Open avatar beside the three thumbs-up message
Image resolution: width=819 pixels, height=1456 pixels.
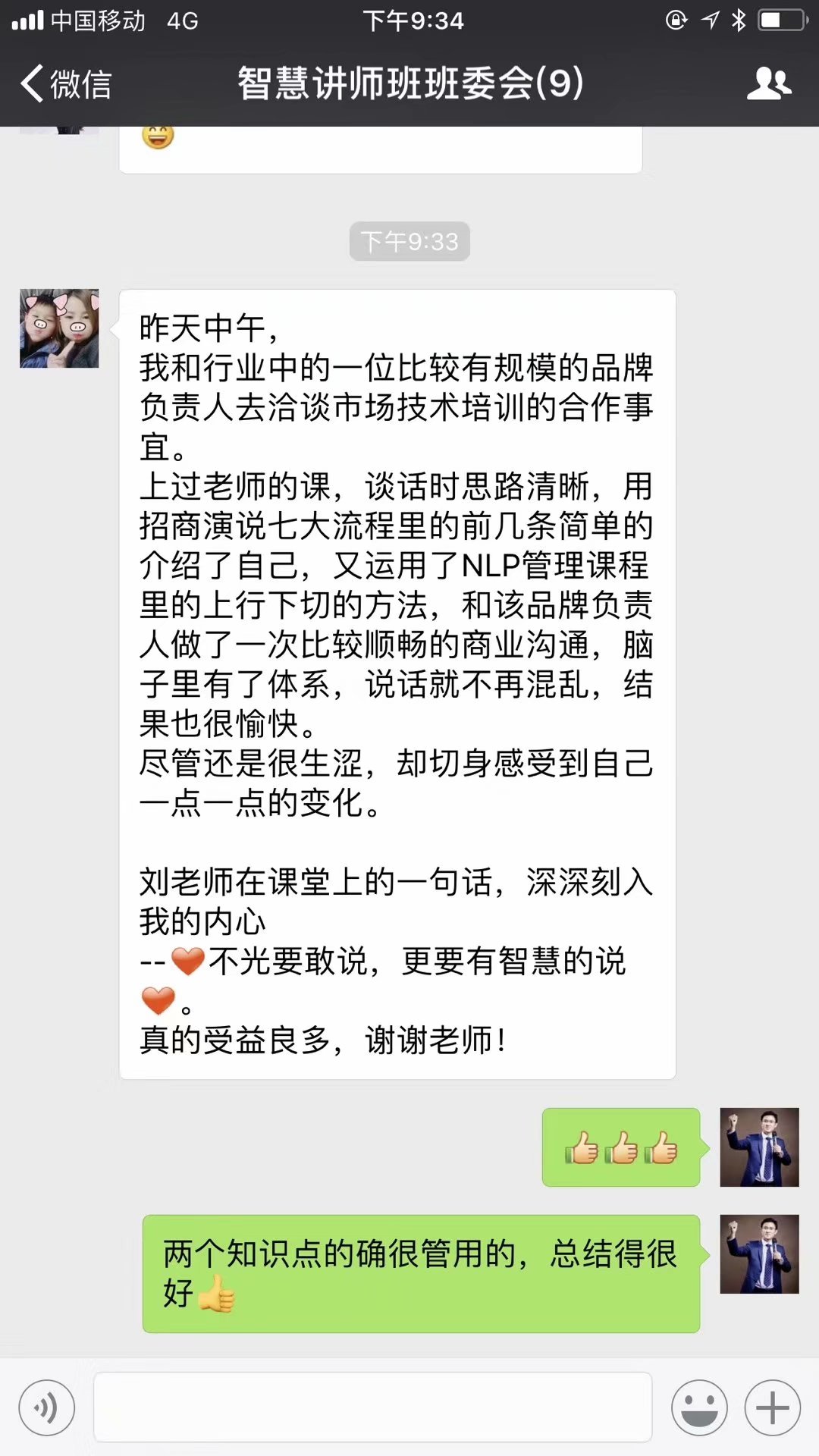coord(759,1147)
